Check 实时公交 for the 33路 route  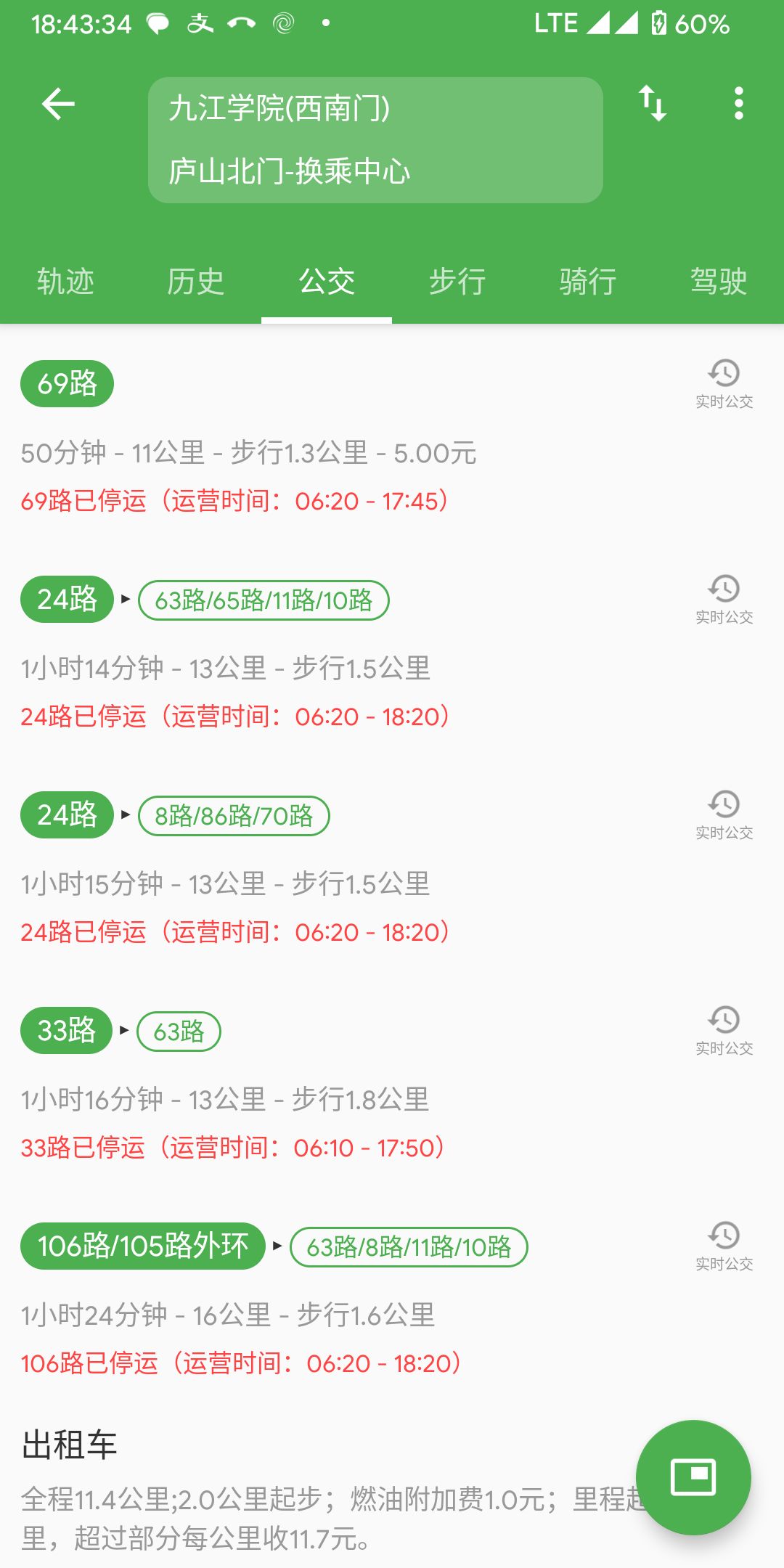click(x=724, y=1030)
